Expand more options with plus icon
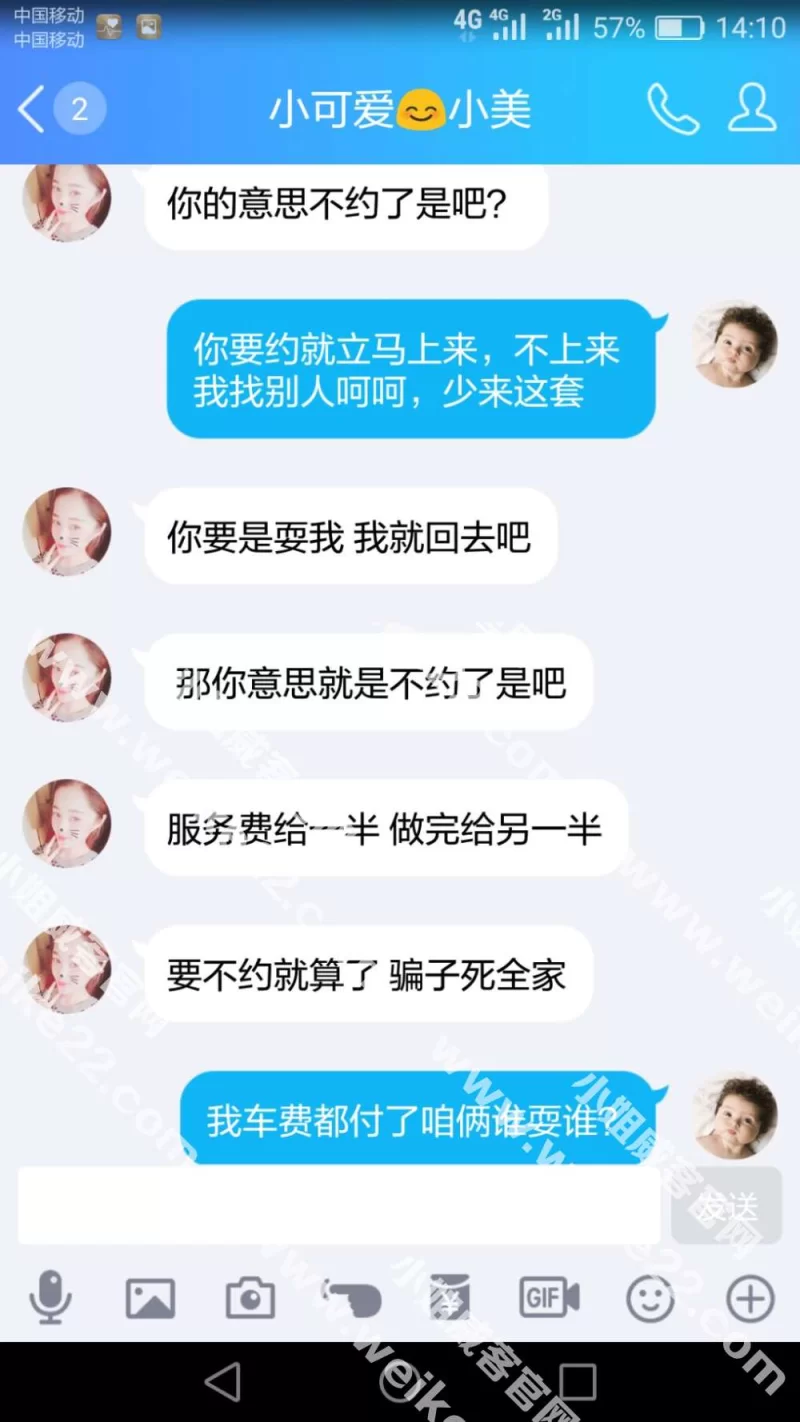Image resolution: width=800 pixels, height=1422 pixels. [x=750, y=1299]
